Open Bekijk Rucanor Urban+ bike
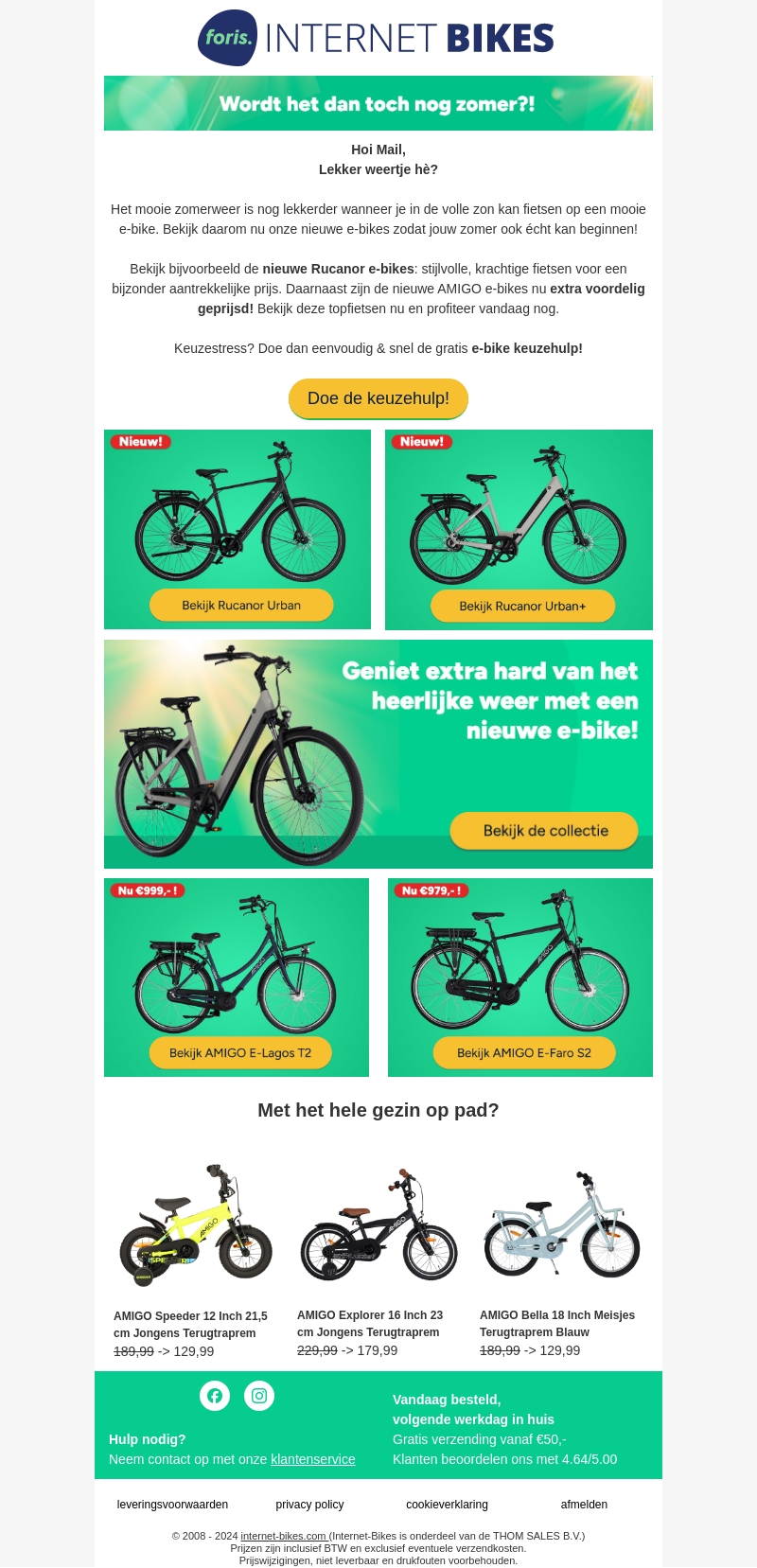The image size is (757, 1568). tap(522, 607)
